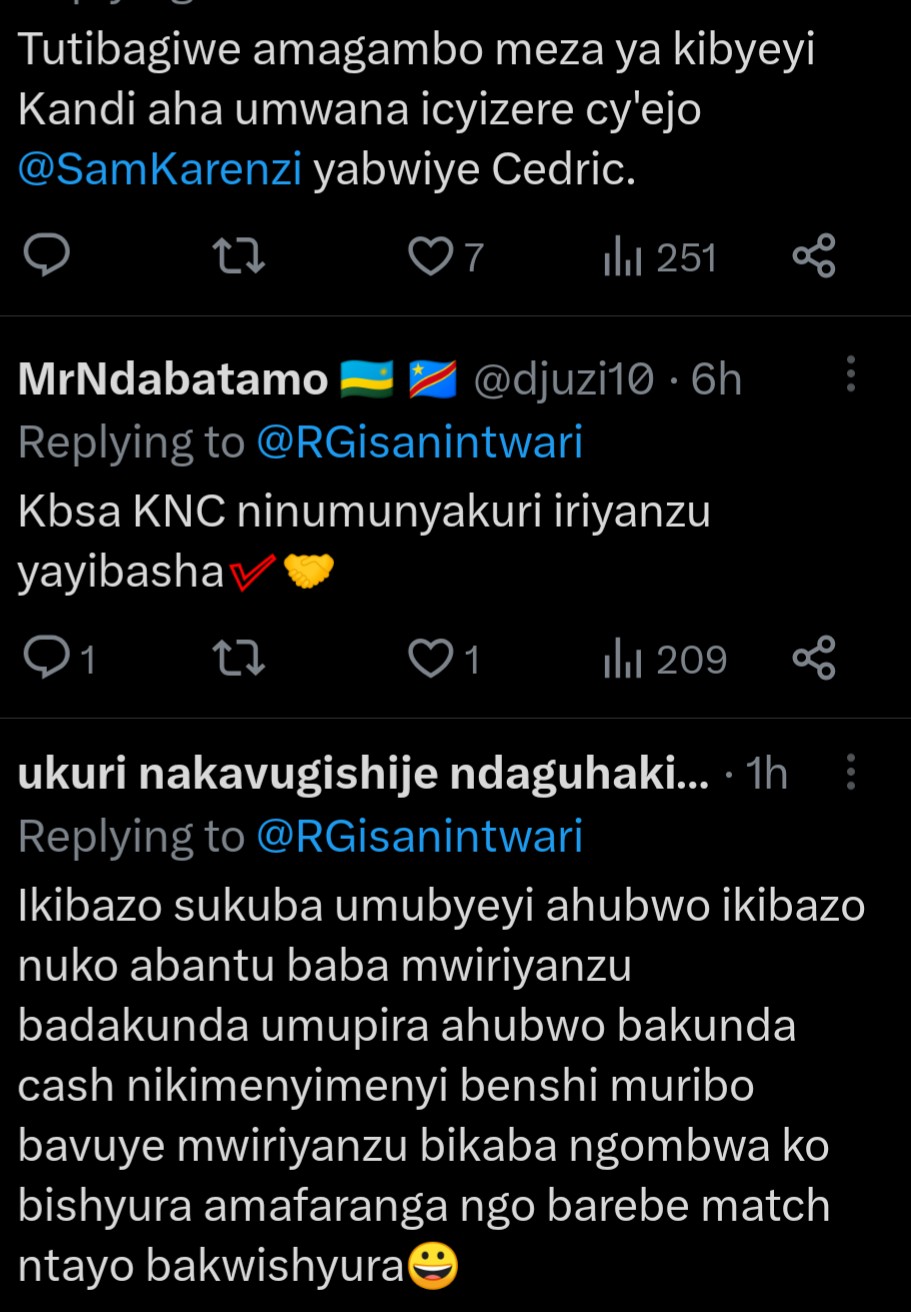The image size is (911, 1312).
Task: Open overflow menu on ukuri nakavugishije's tweet
Action: point(851,772)
